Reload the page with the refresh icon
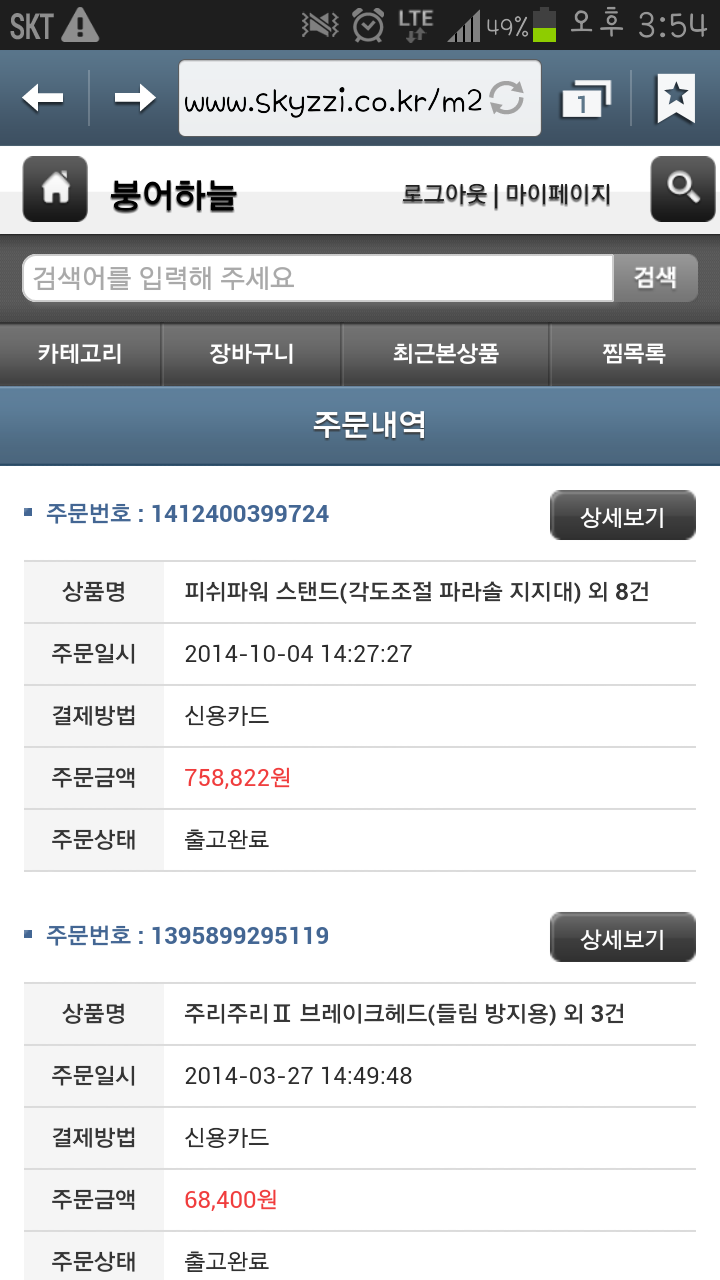The width and height of the screenshot is (720, 1280). coord(507,99)
